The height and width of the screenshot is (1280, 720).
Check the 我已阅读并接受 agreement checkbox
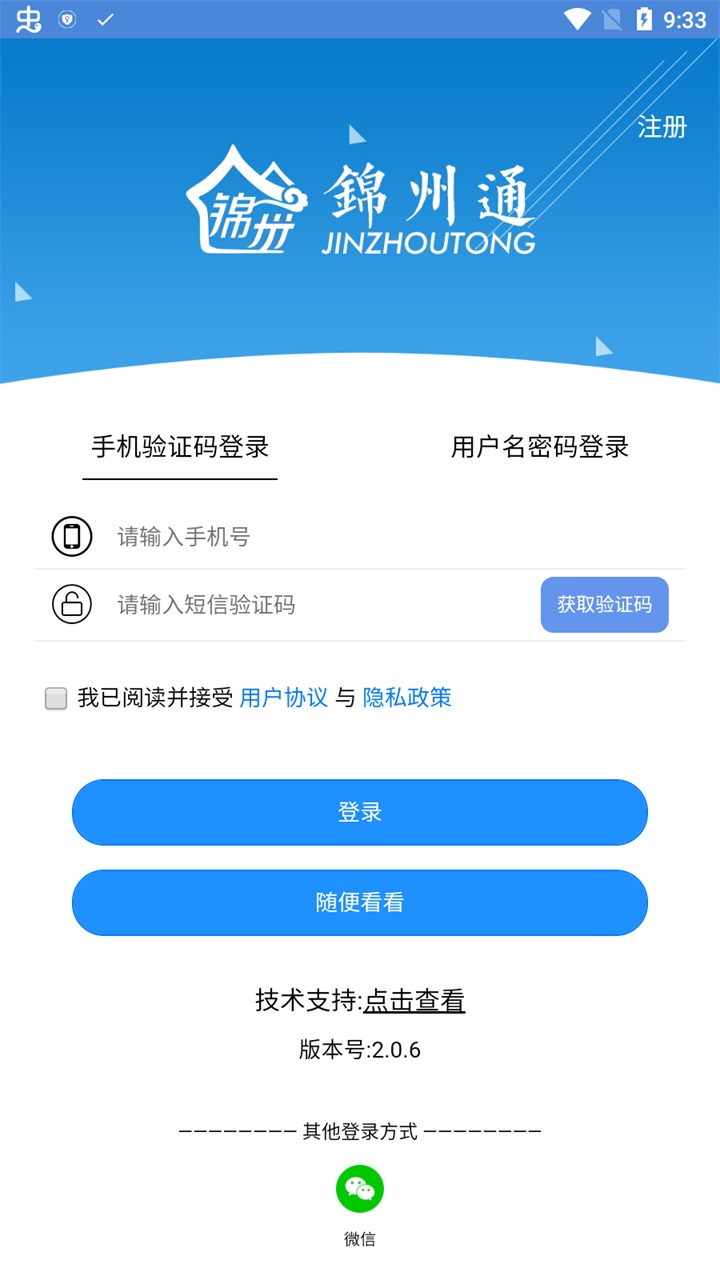(56, 698)
